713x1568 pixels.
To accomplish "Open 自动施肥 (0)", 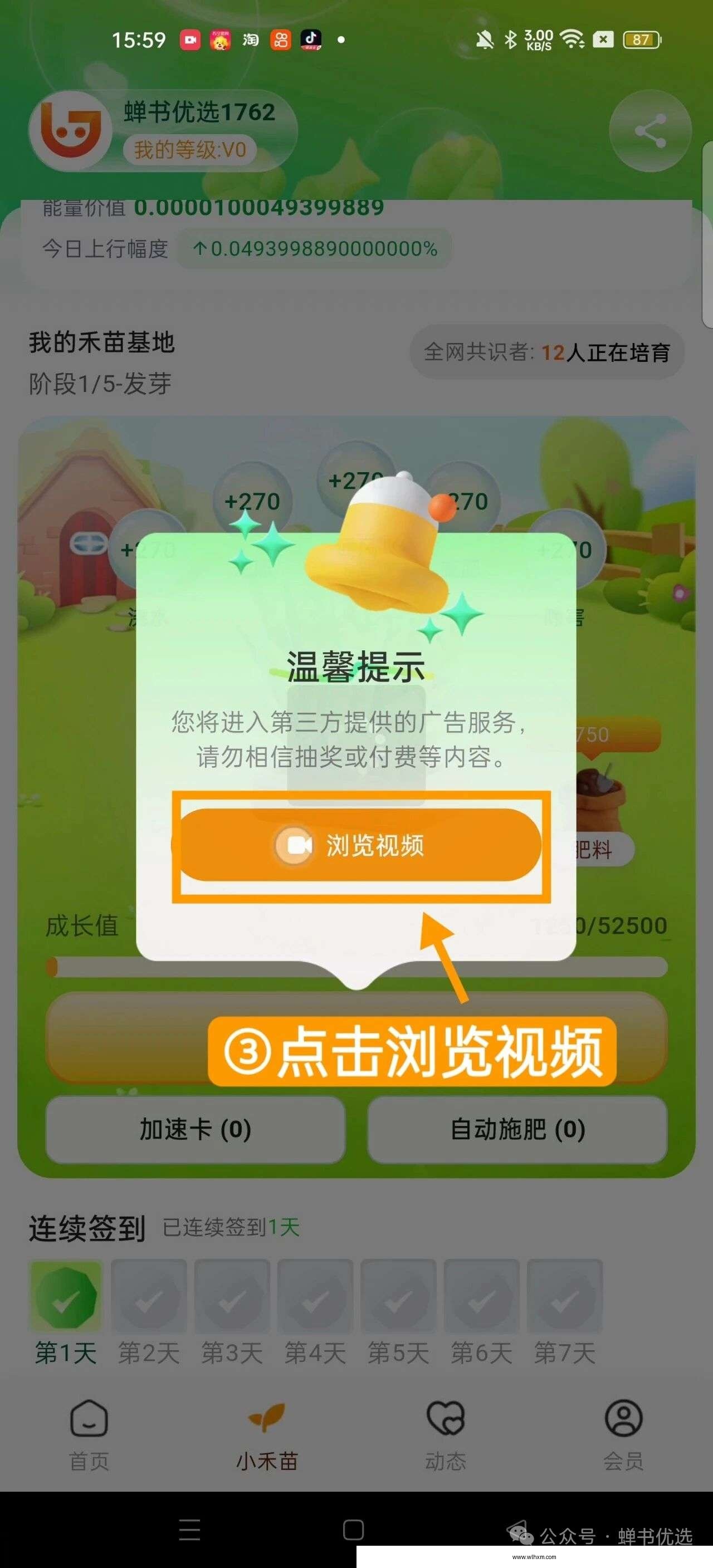I will point(517,1130).
